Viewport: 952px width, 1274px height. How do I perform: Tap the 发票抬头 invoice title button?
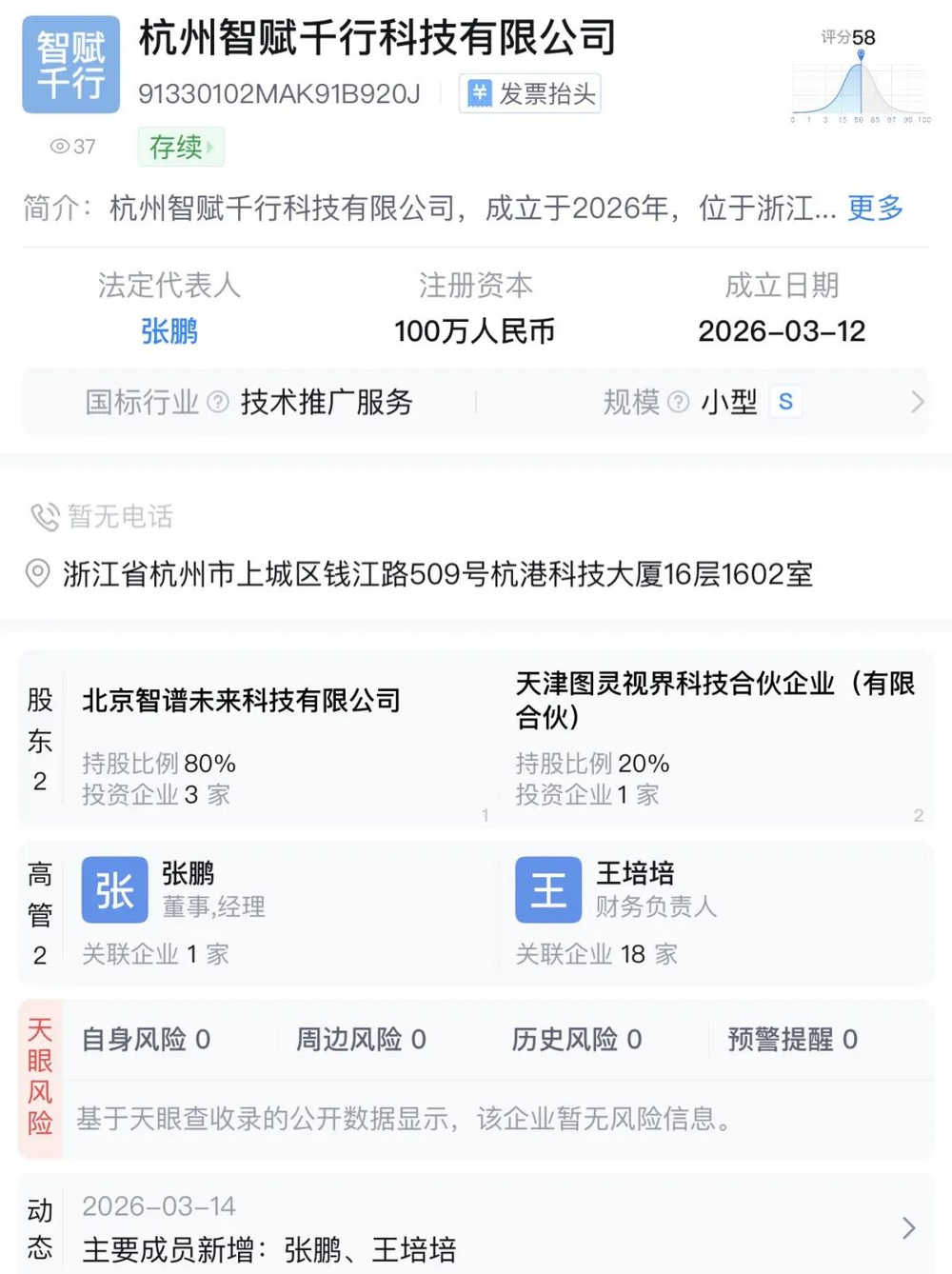click(530, 93)
